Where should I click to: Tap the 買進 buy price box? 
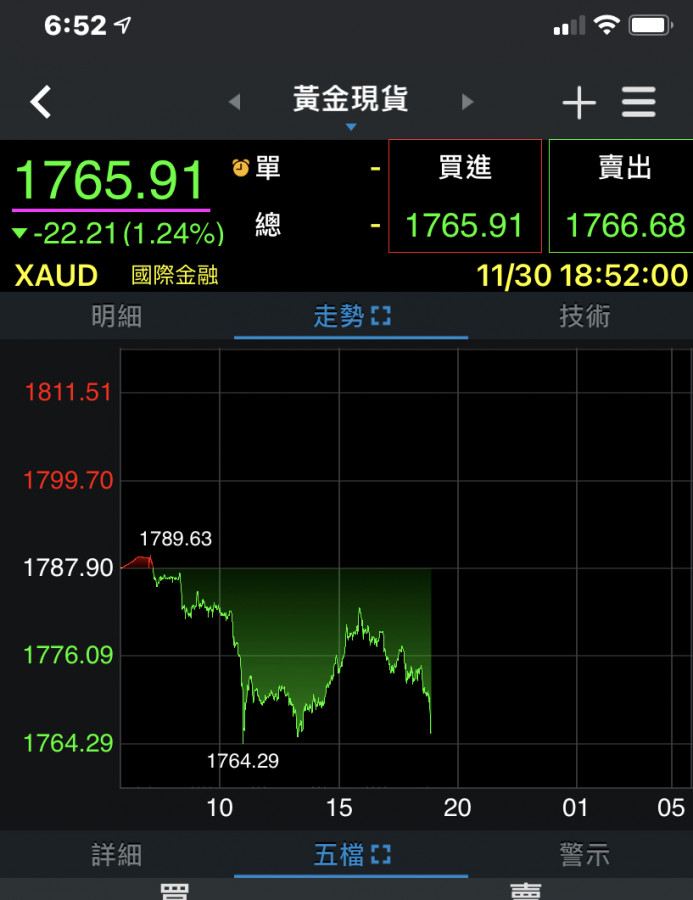coord(465,197)
